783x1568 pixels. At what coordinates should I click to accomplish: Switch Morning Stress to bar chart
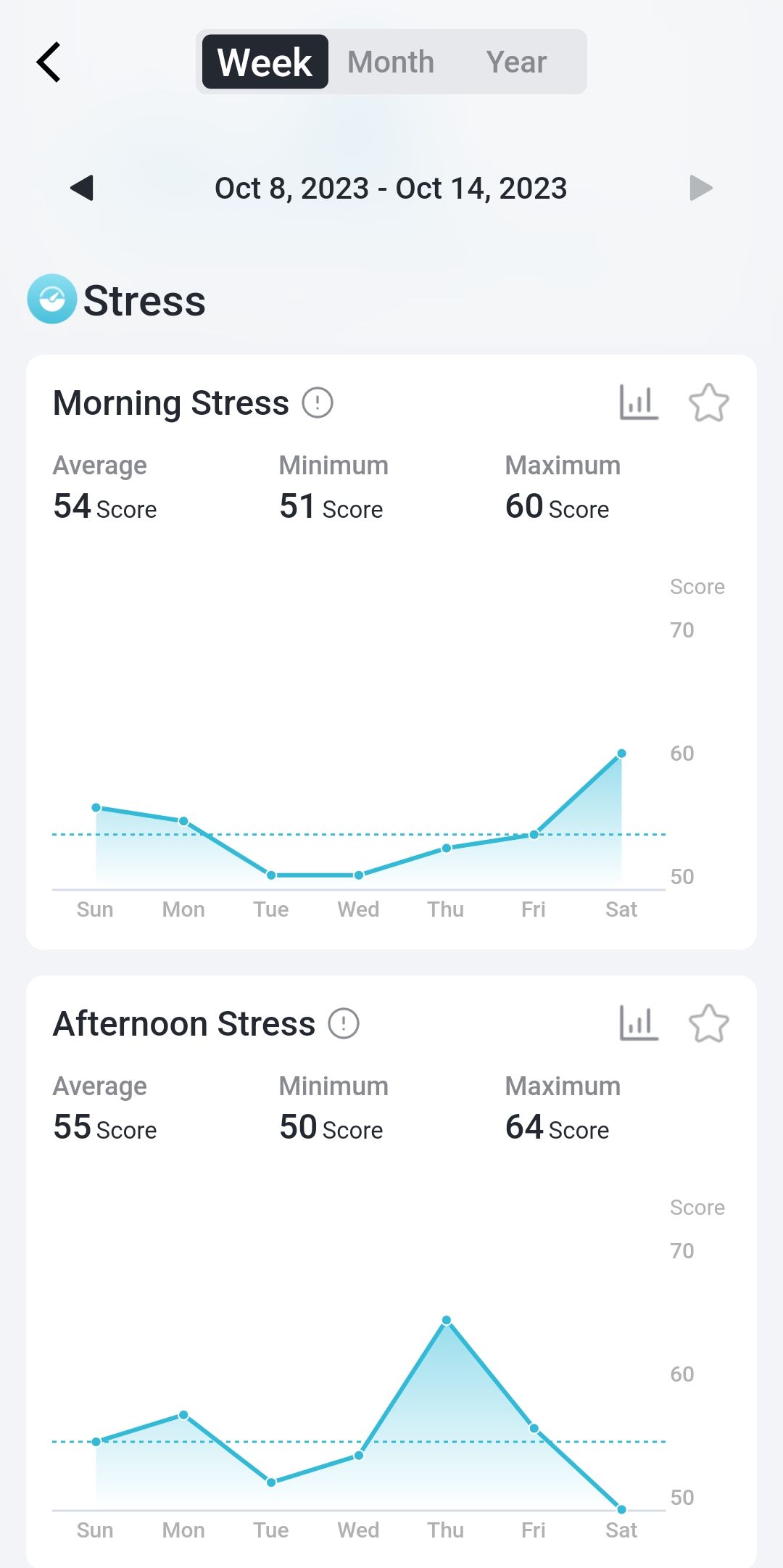coord(639,403)
